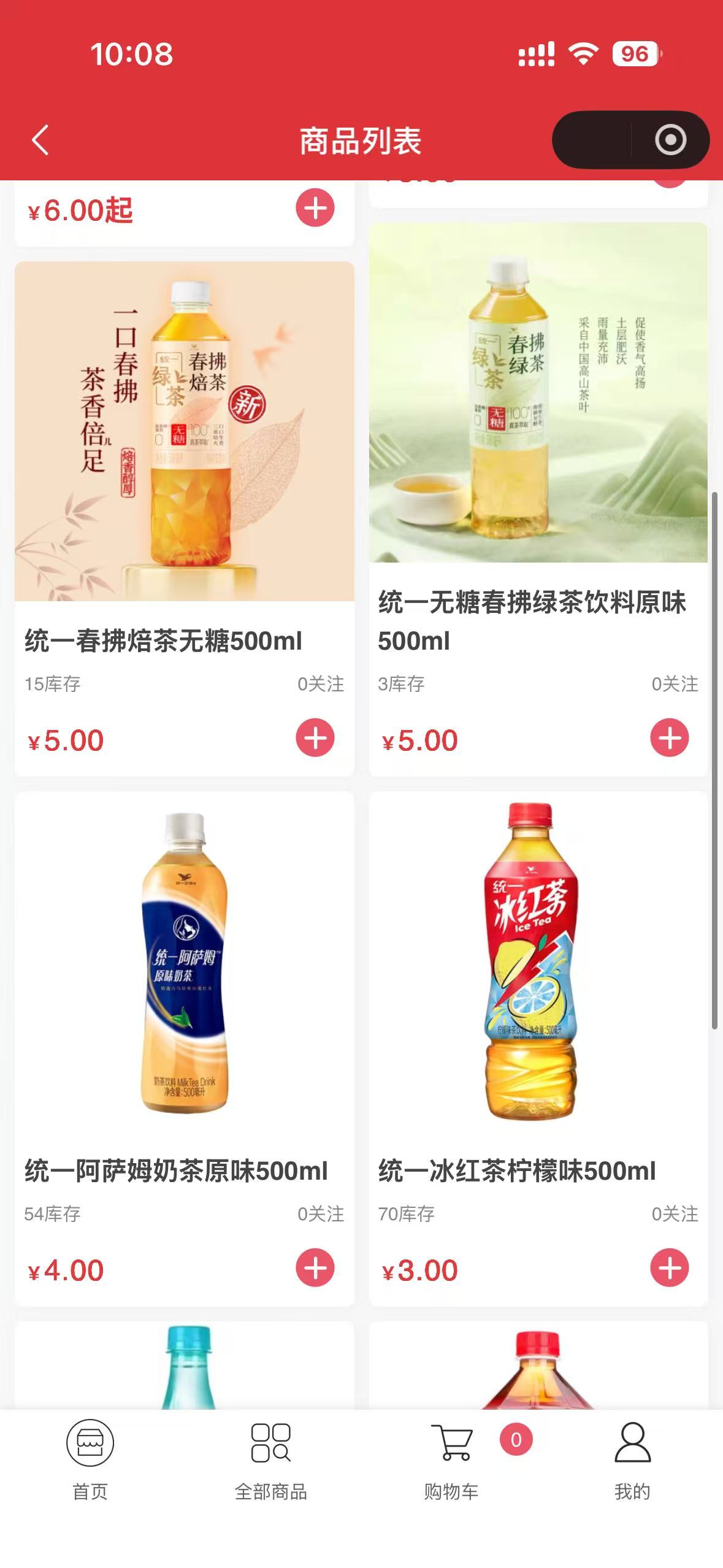Go back from the 商品列表 page
The width and height of the screenshot is (723, 1568).
(x=40, y=140)
